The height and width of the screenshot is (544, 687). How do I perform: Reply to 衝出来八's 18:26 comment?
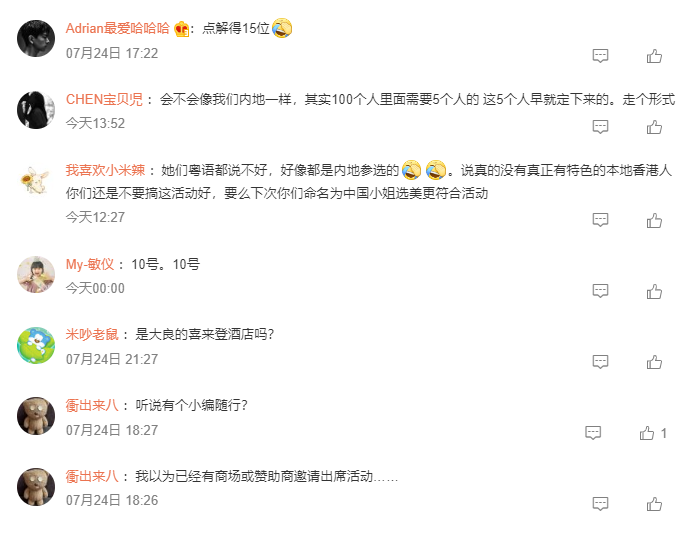click(600, 503)
